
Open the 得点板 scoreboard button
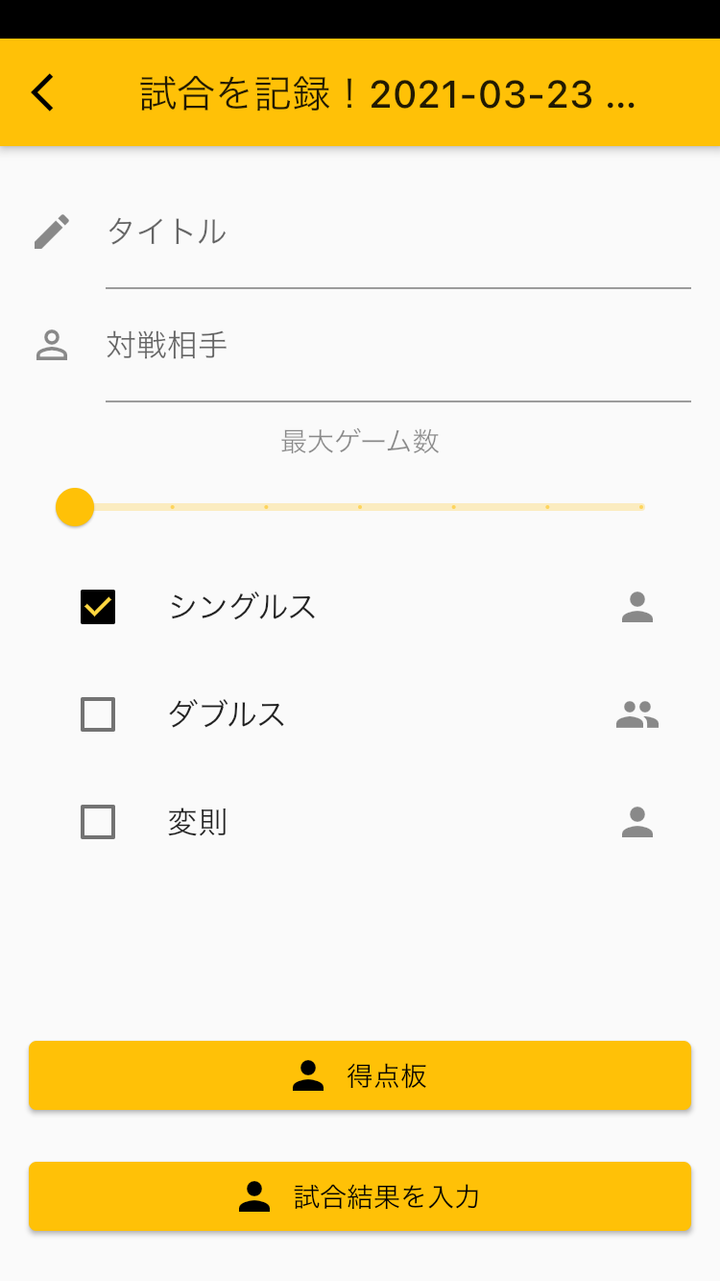pyautogui.click(x=360, y=1076)
